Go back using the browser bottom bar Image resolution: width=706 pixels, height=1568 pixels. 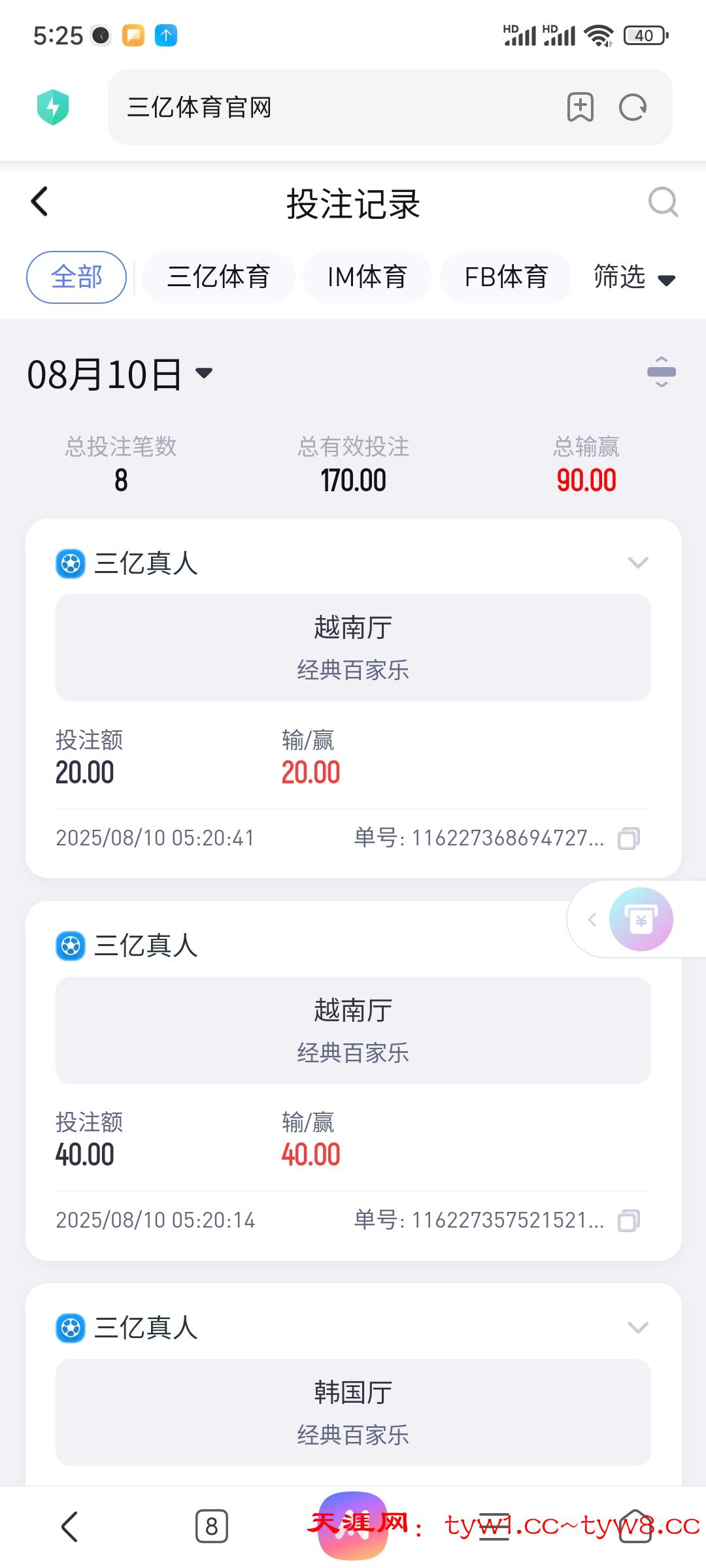point(70,1526)
